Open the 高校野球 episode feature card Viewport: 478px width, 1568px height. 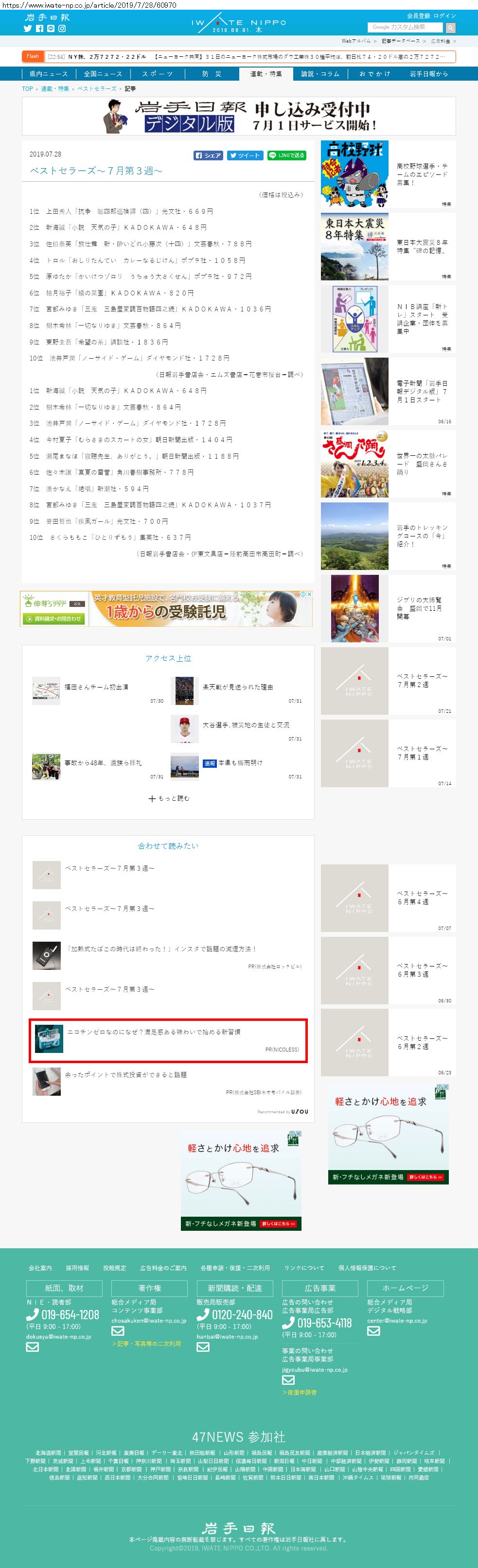[388, 174]
